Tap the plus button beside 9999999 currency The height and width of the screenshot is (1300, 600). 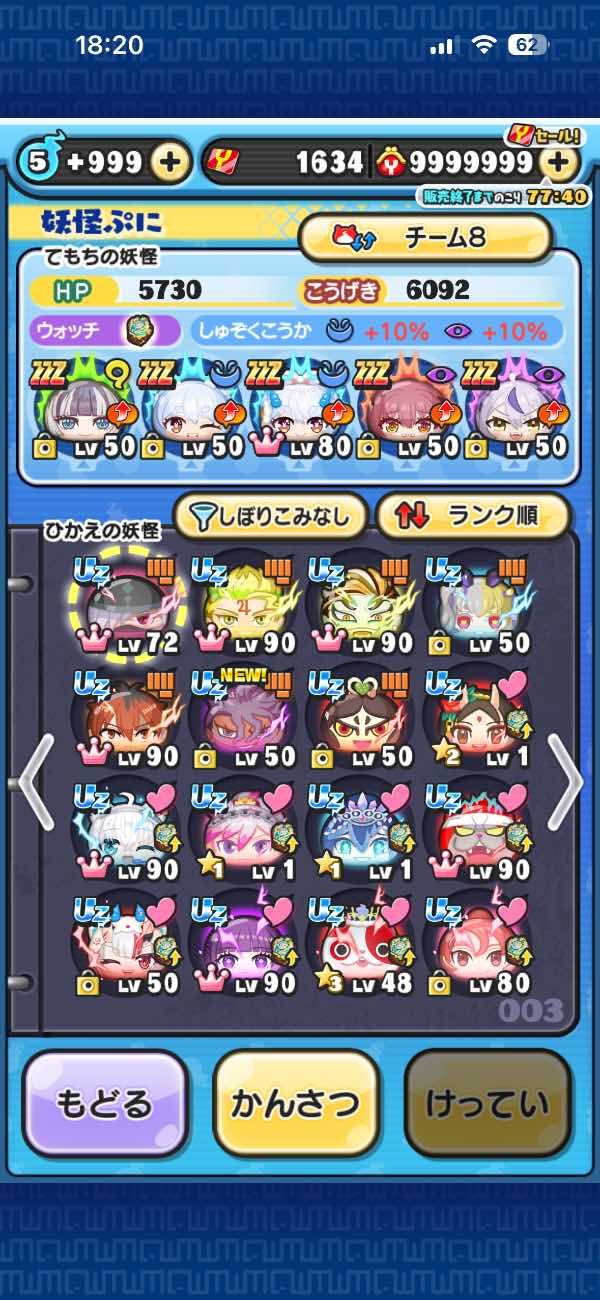(x=562, y=162)
